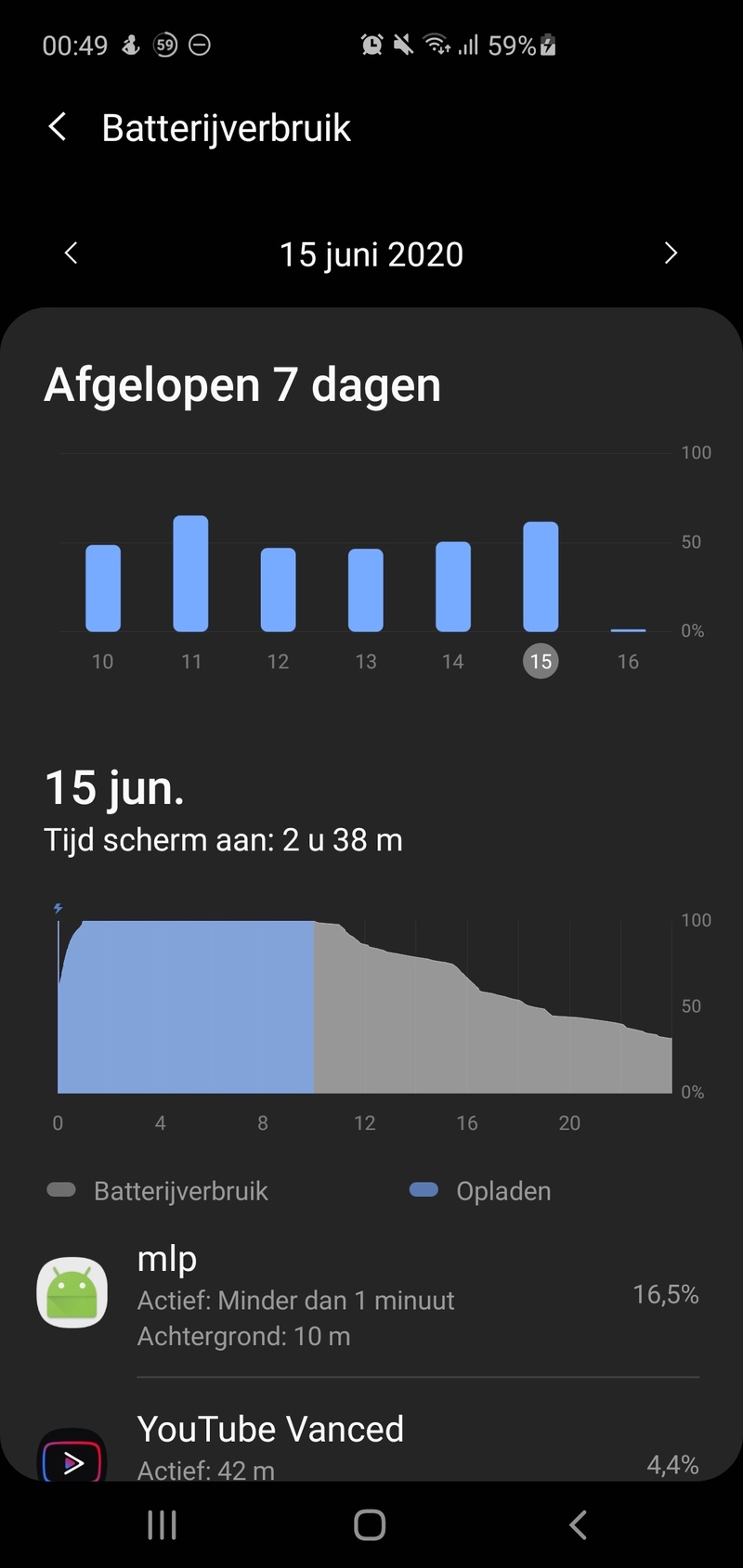The height and width of the screenshot is (1568, 743).
Task: Tap the do-not-disturb icon in status bar
Action: (199, 45)
